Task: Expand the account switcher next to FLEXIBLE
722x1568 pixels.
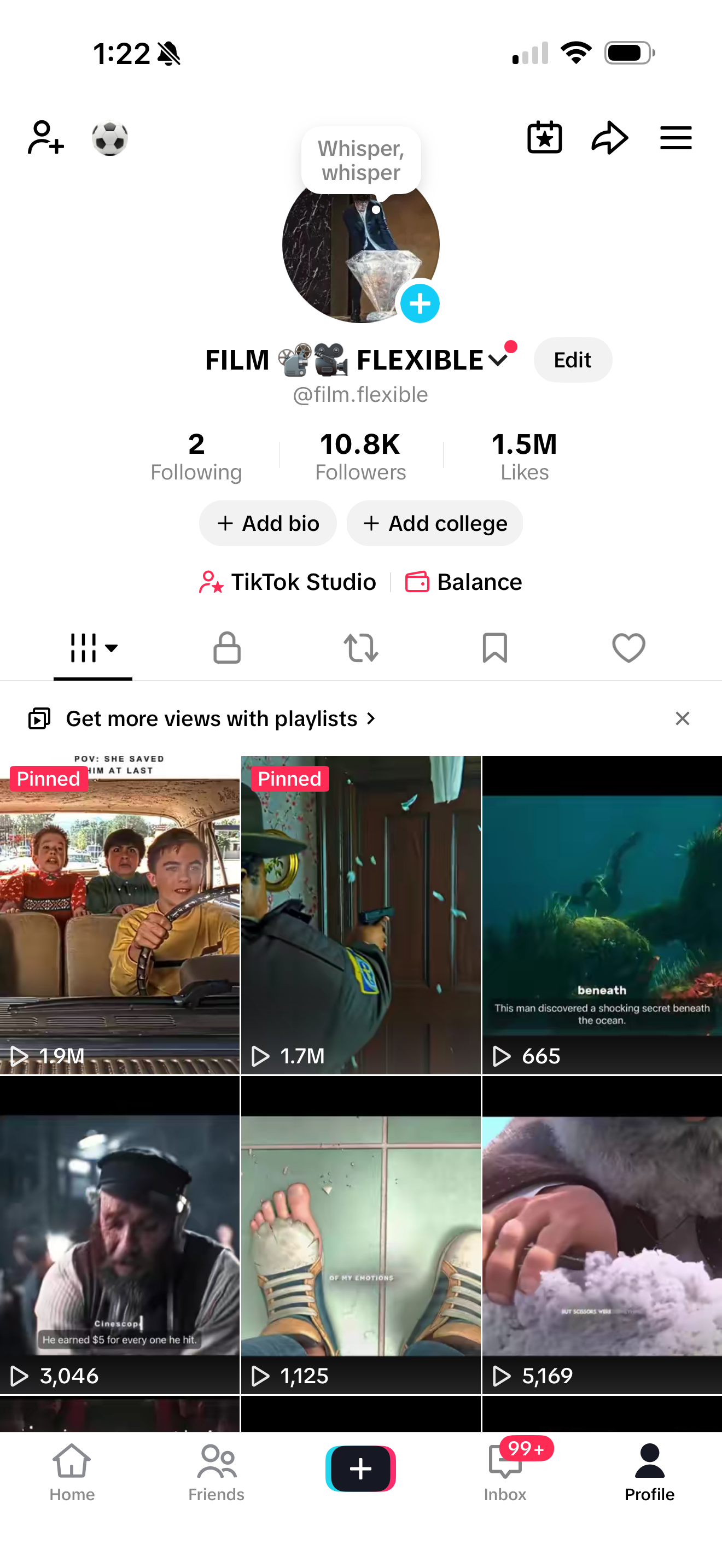Action: [498, 360]
